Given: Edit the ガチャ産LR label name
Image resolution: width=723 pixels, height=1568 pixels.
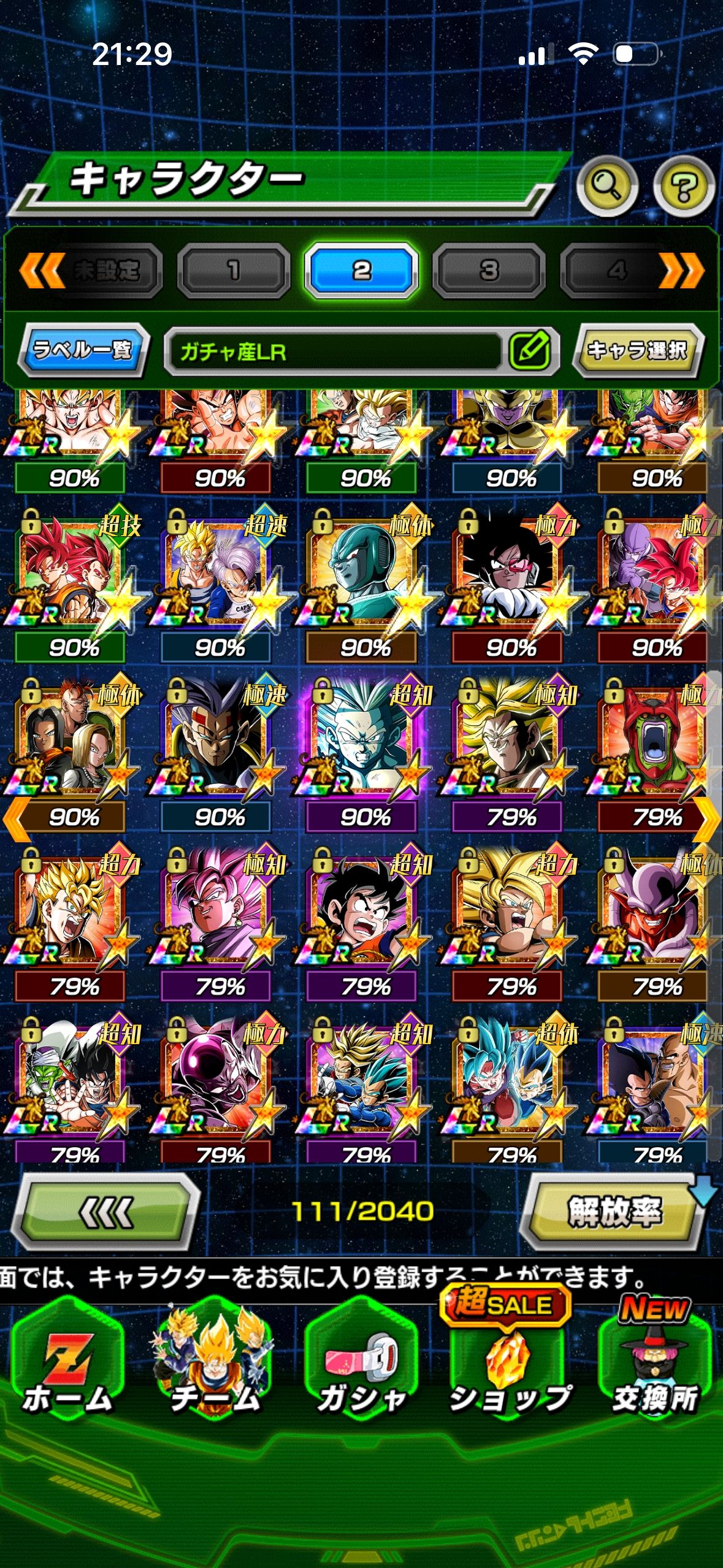Looking at the screenshot, I should tap(530, 352).
